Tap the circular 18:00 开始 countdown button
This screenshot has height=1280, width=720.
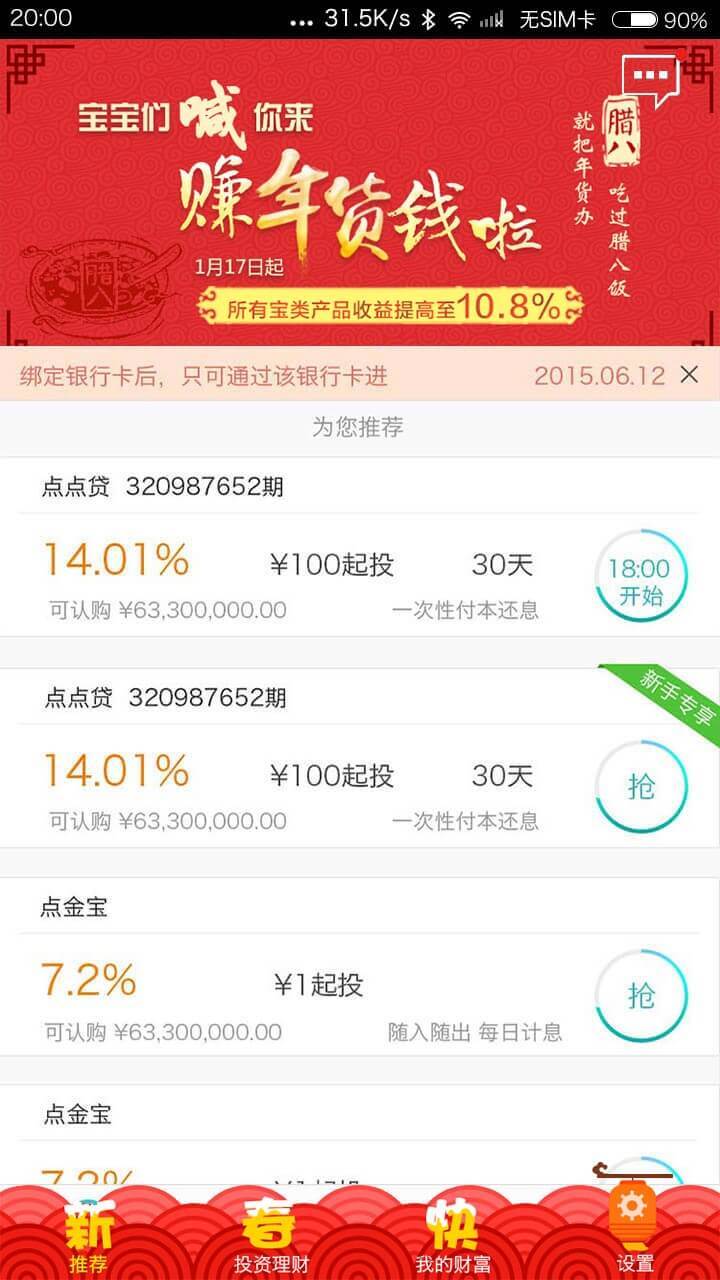click(641, 577)
